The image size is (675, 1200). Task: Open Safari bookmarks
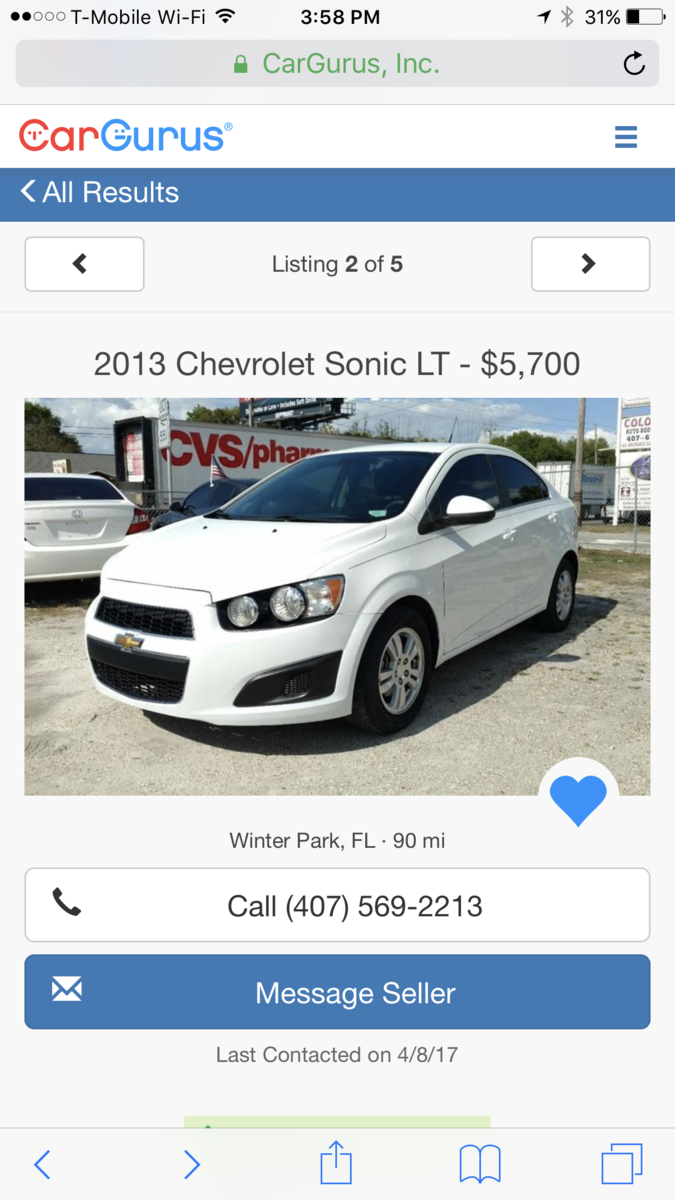click(x=480, y=1165)
